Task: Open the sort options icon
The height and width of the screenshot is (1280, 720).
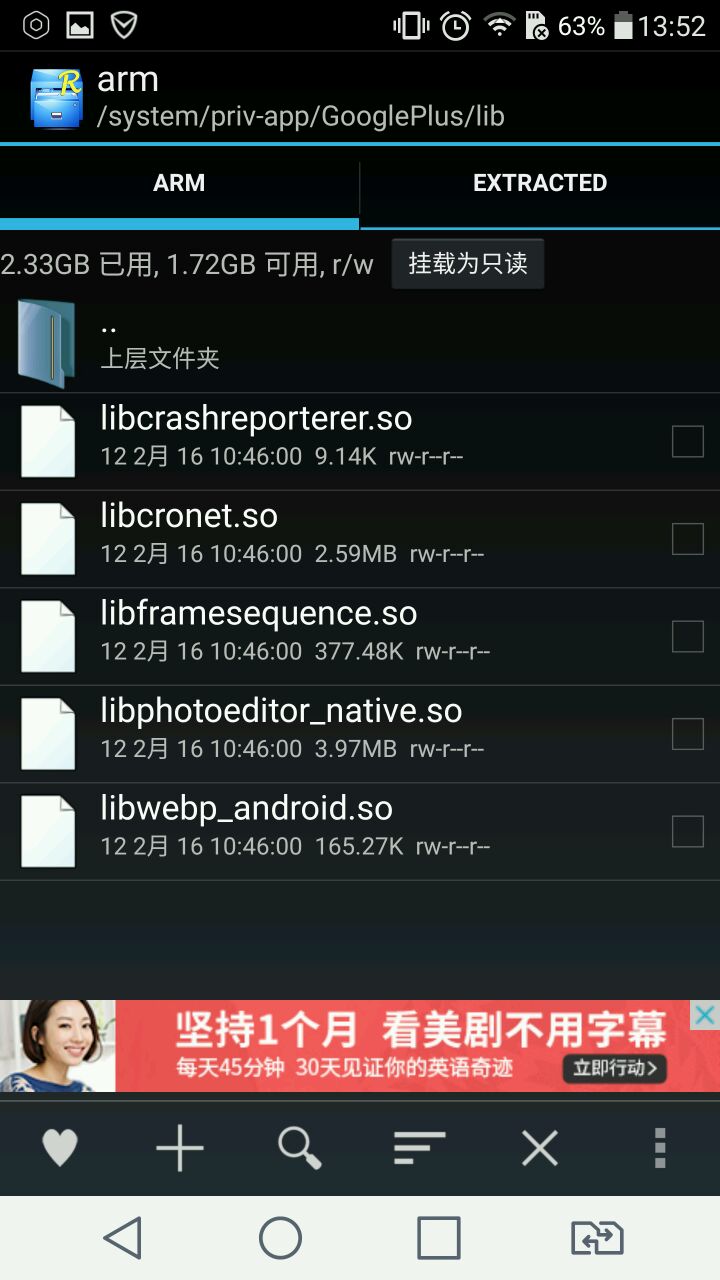Action: [419, 1148]
